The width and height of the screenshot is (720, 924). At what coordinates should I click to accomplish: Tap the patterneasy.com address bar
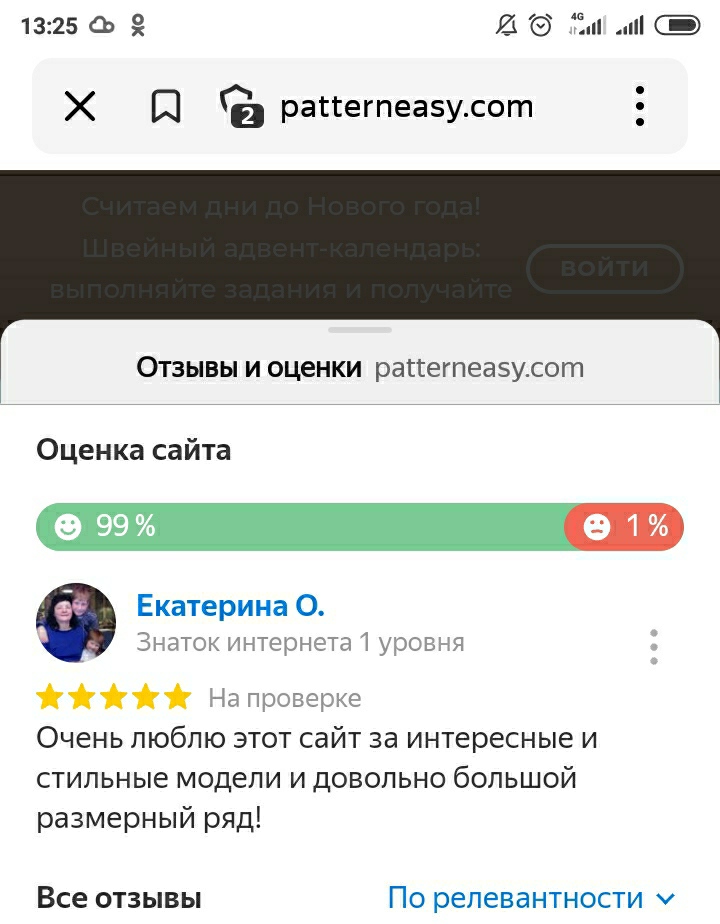point(406,107)
